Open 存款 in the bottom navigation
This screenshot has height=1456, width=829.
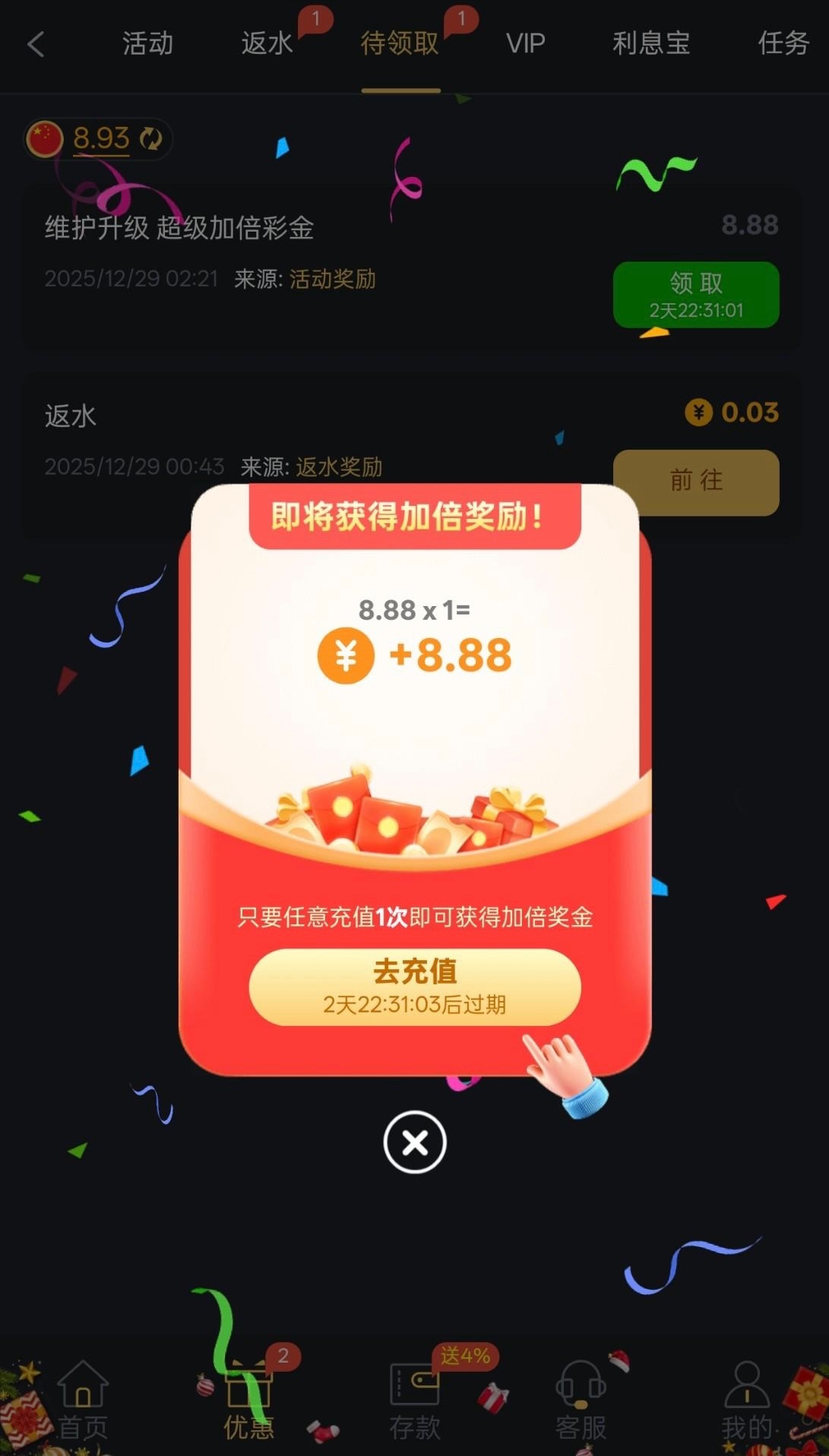[x=415, y=1400]
